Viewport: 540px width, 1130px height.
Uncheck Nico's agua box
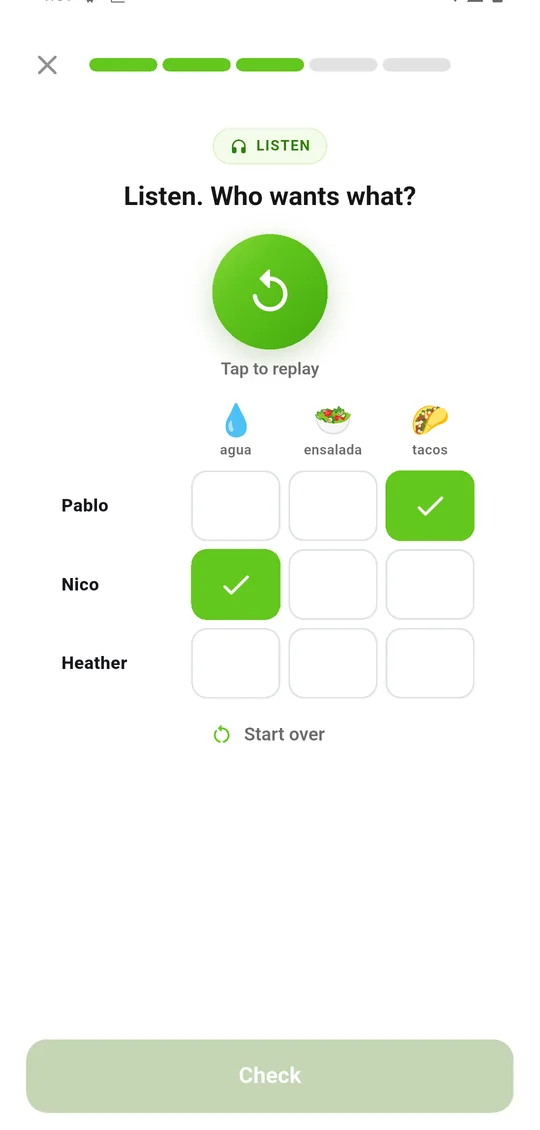pos(235,584)
